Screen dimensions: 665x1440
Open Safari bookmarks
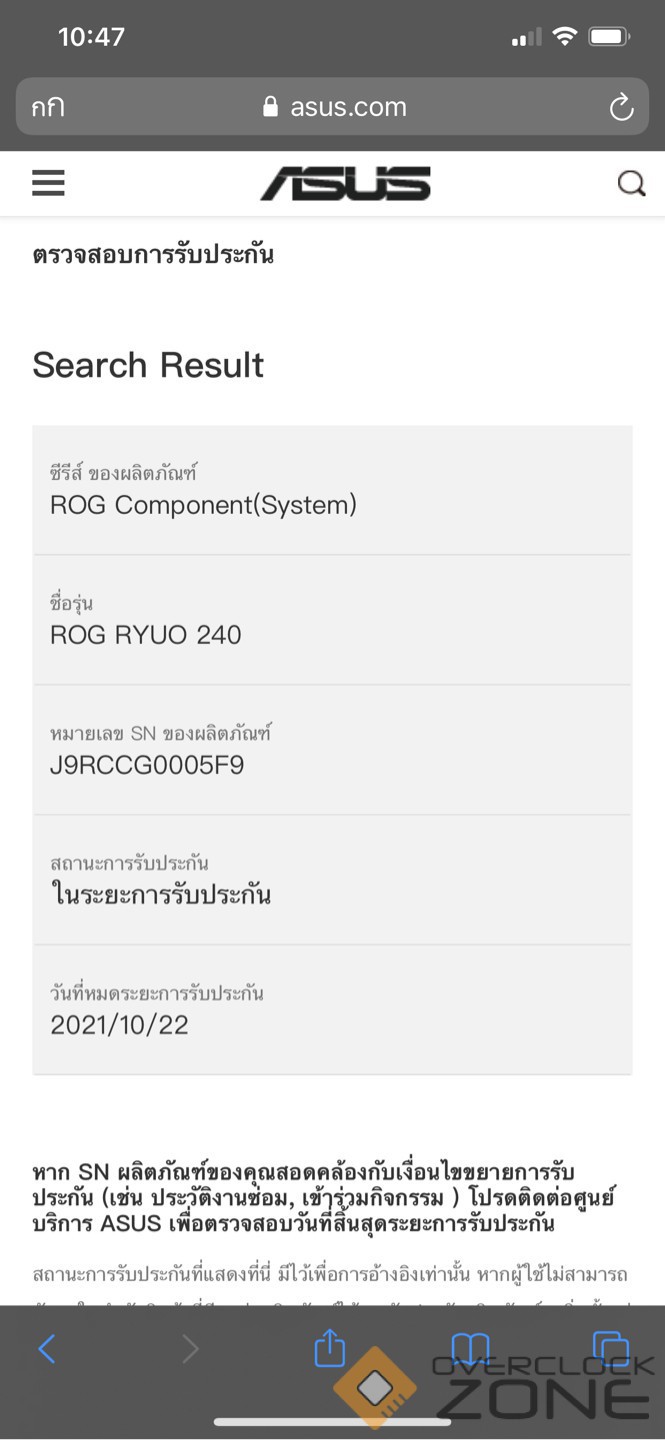pos(470,1349)
